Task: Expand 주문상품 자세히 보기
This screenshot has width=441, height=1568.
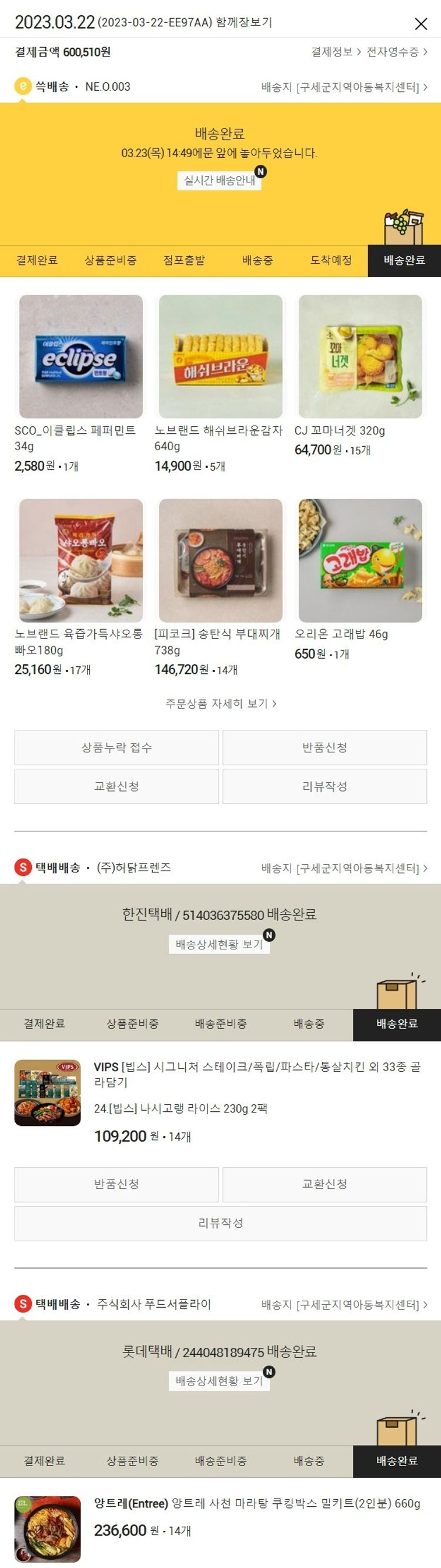Action: pyautogui.click(x=220, y=703)
